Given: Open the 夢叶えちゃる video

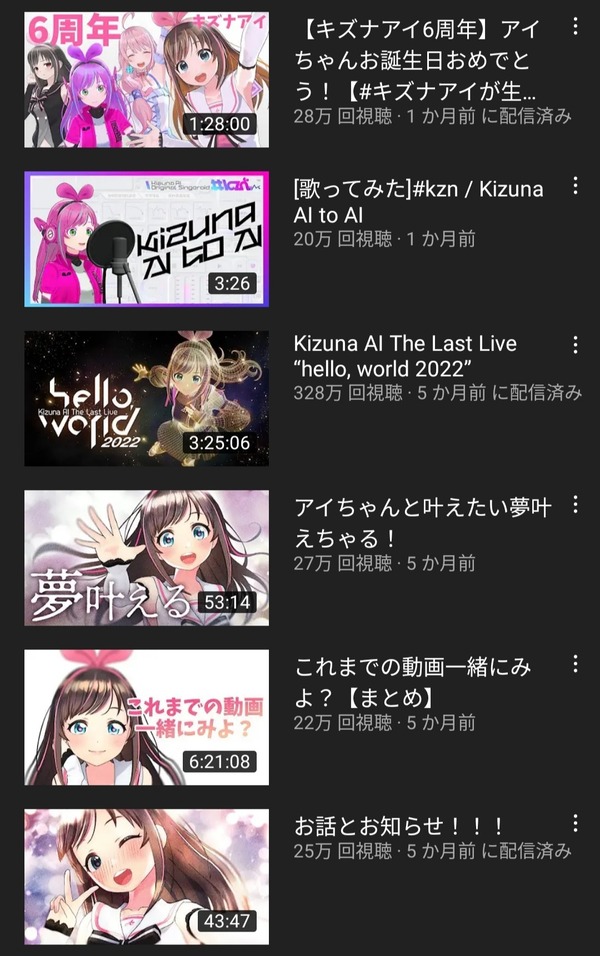Looking at the screenshot, I should (x=146, y=558).
